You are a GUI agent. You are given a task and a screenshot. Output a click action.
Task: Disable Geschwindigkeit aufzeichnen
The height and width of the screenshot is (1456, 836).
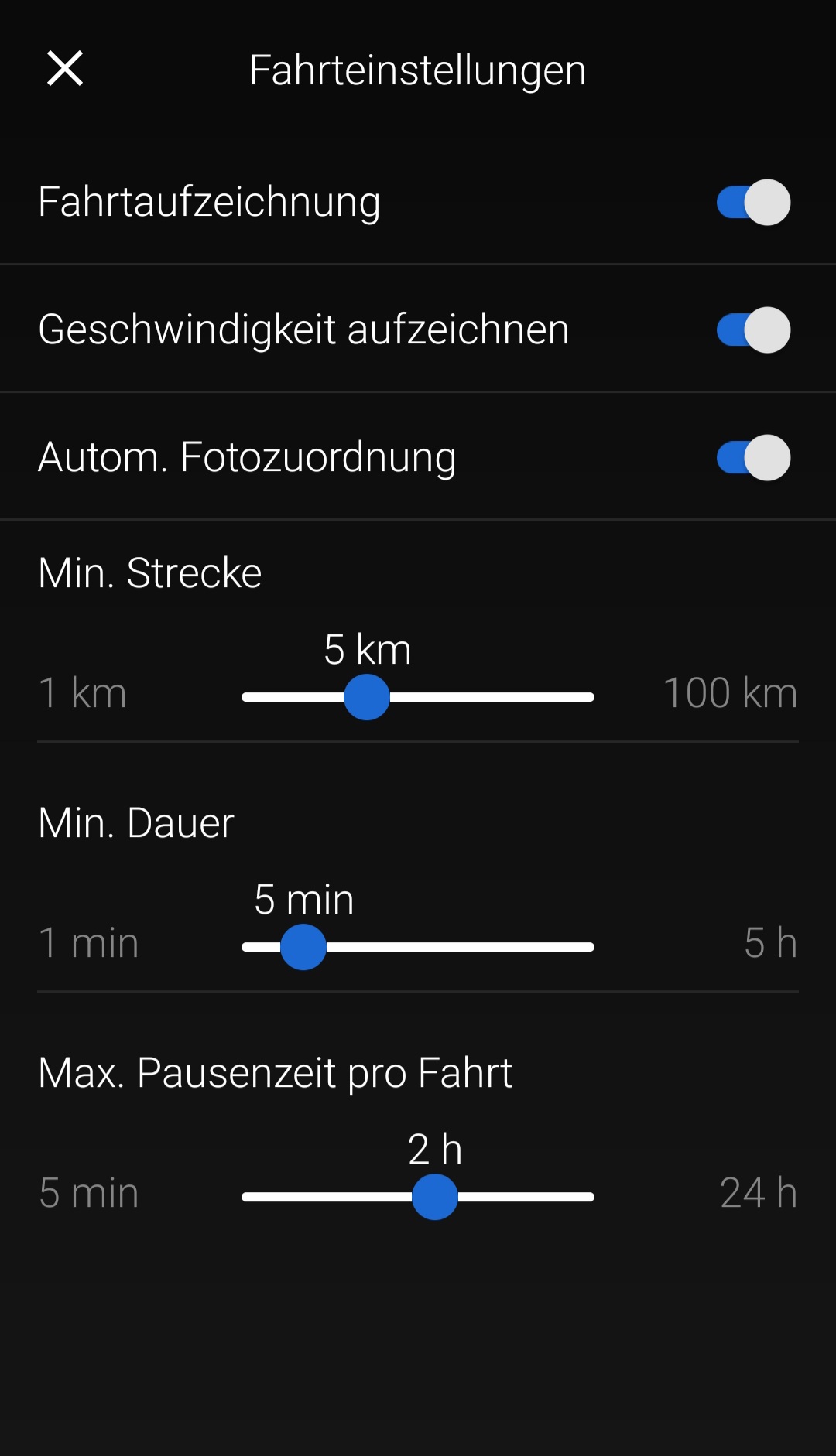tap(752, 330)
